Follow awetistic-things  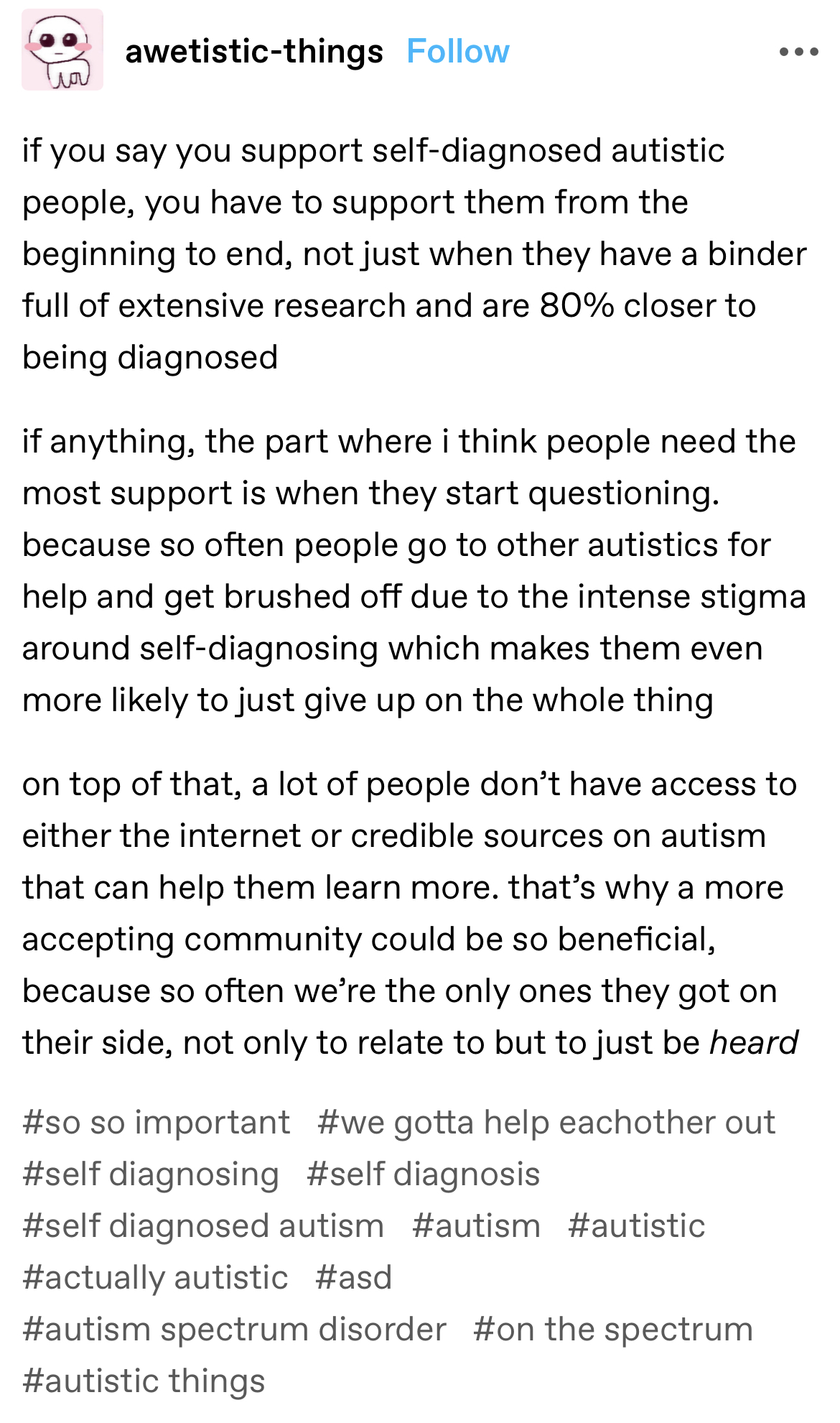(458, 52)
